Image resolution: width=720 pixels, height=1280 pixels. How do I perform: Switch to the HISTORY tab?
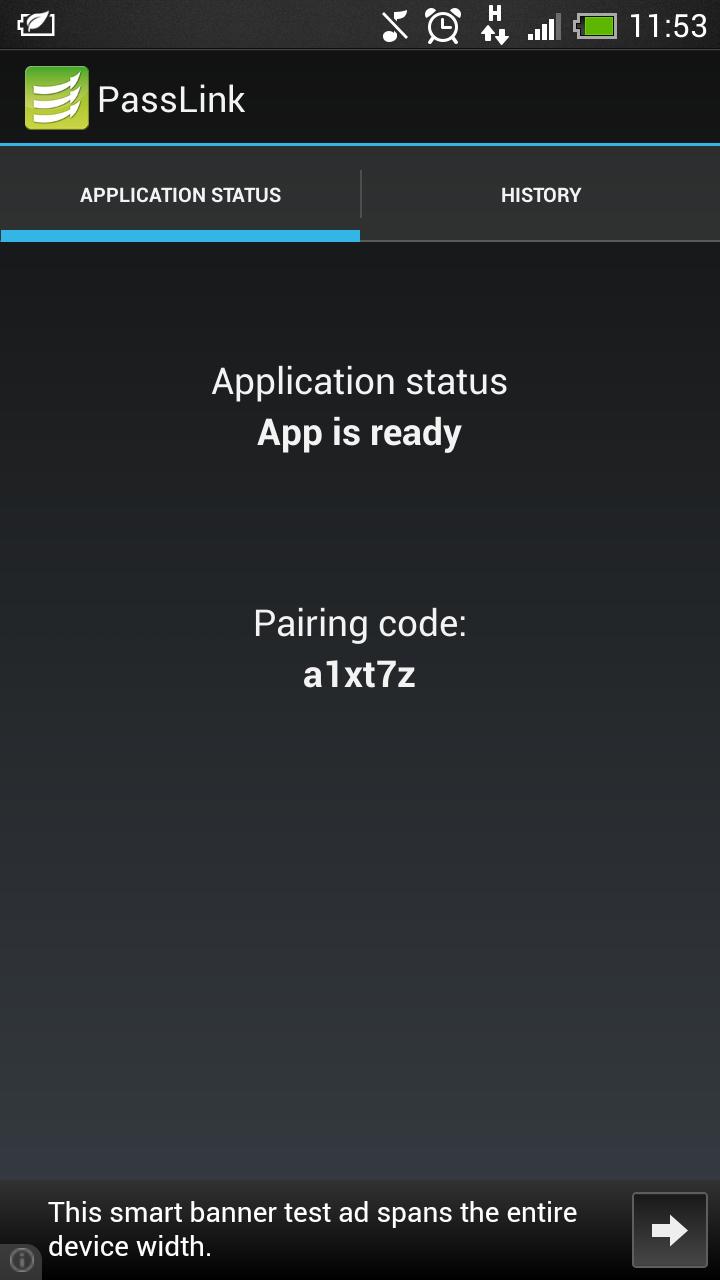coord(540,195)
